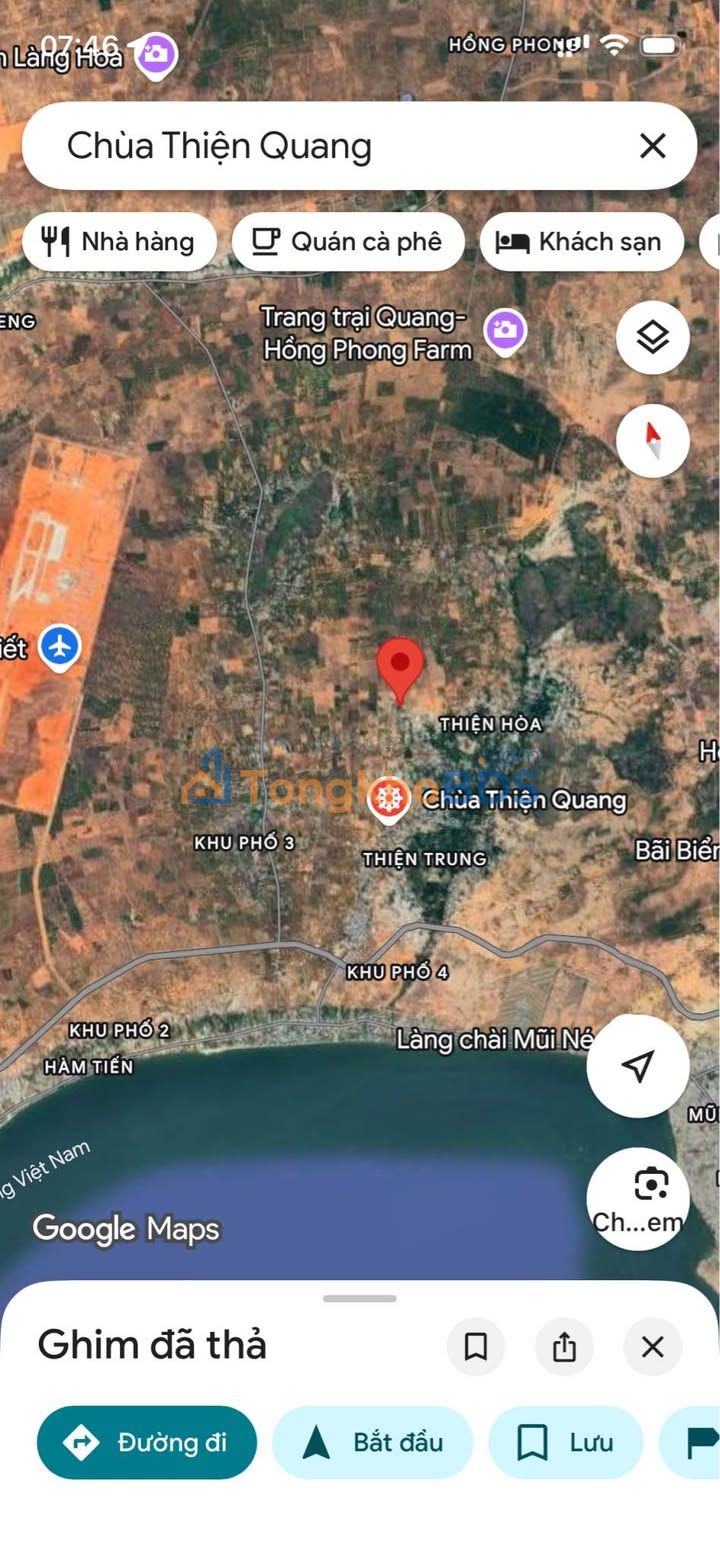Select the Quán cà phê chip
Image resolution: width=720 pixels, height=1557 pixels.
348,242
